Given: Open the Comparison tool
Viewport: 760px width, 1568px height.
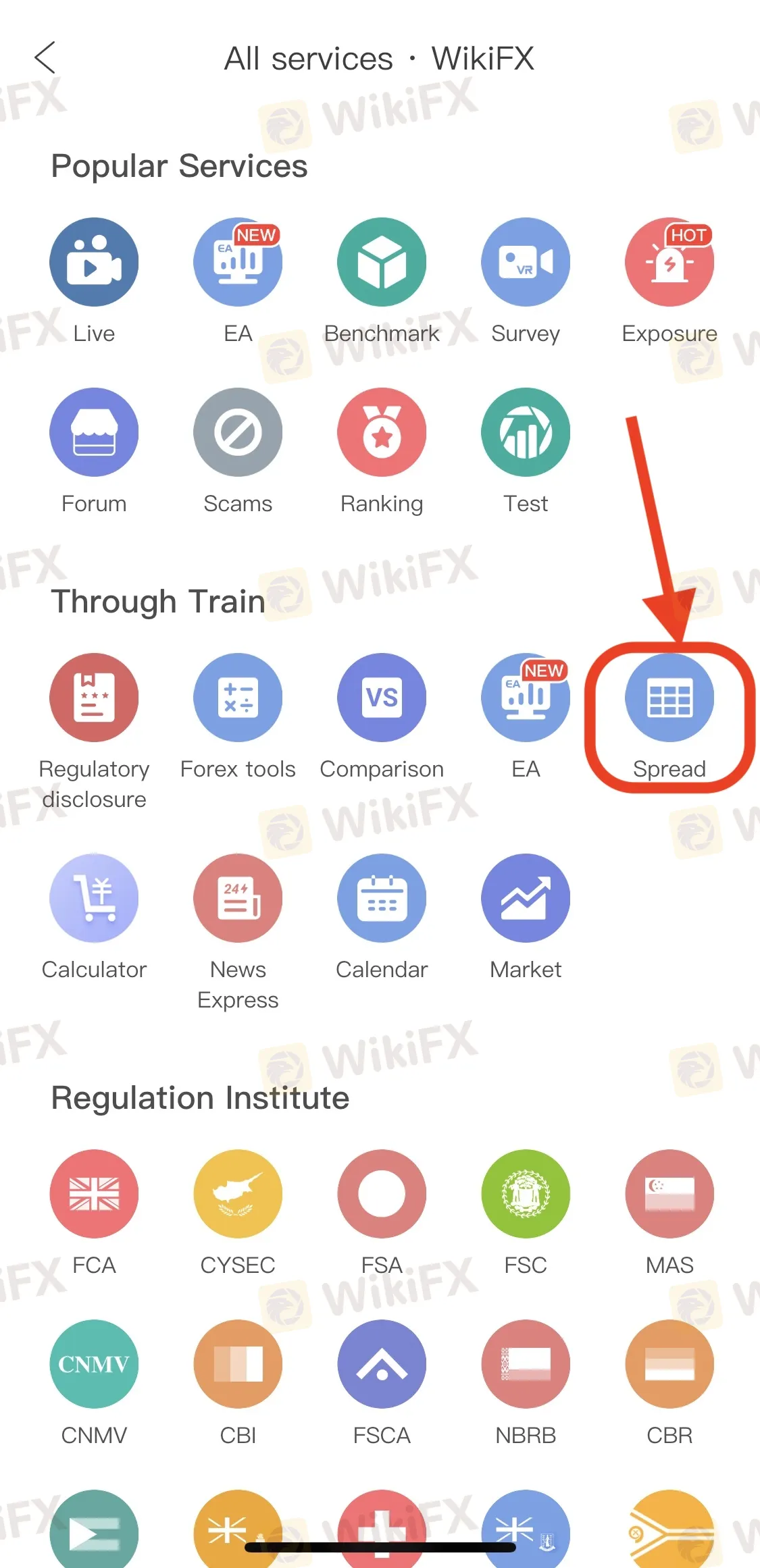Looking at the screenshot, I should coord(382,698).
